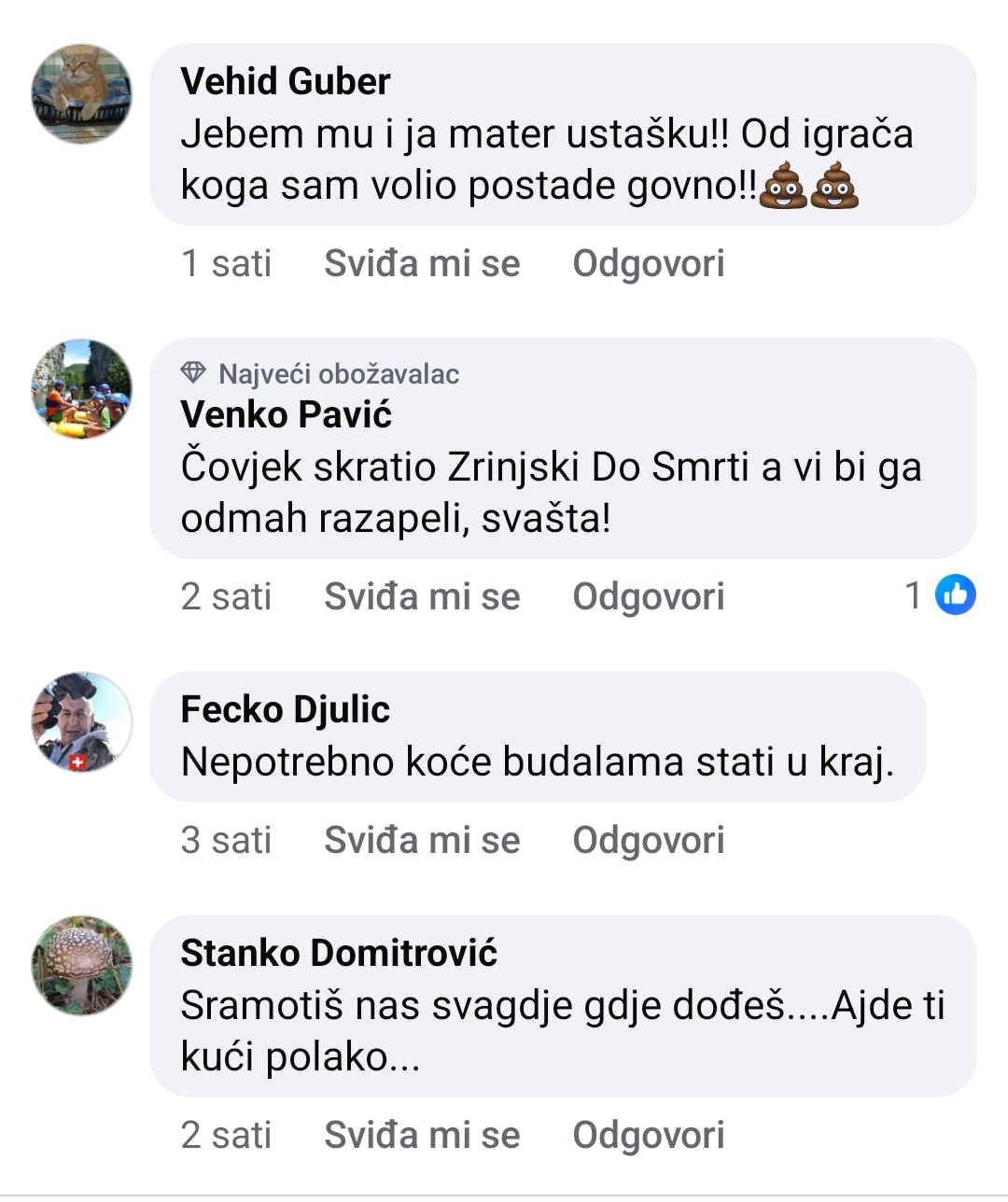The width and height of the screenshot is (1008, 1202).
Task: Reply to Stanko Domitrović's comment
Action: pyautogui.click(x=648, y=1136)
